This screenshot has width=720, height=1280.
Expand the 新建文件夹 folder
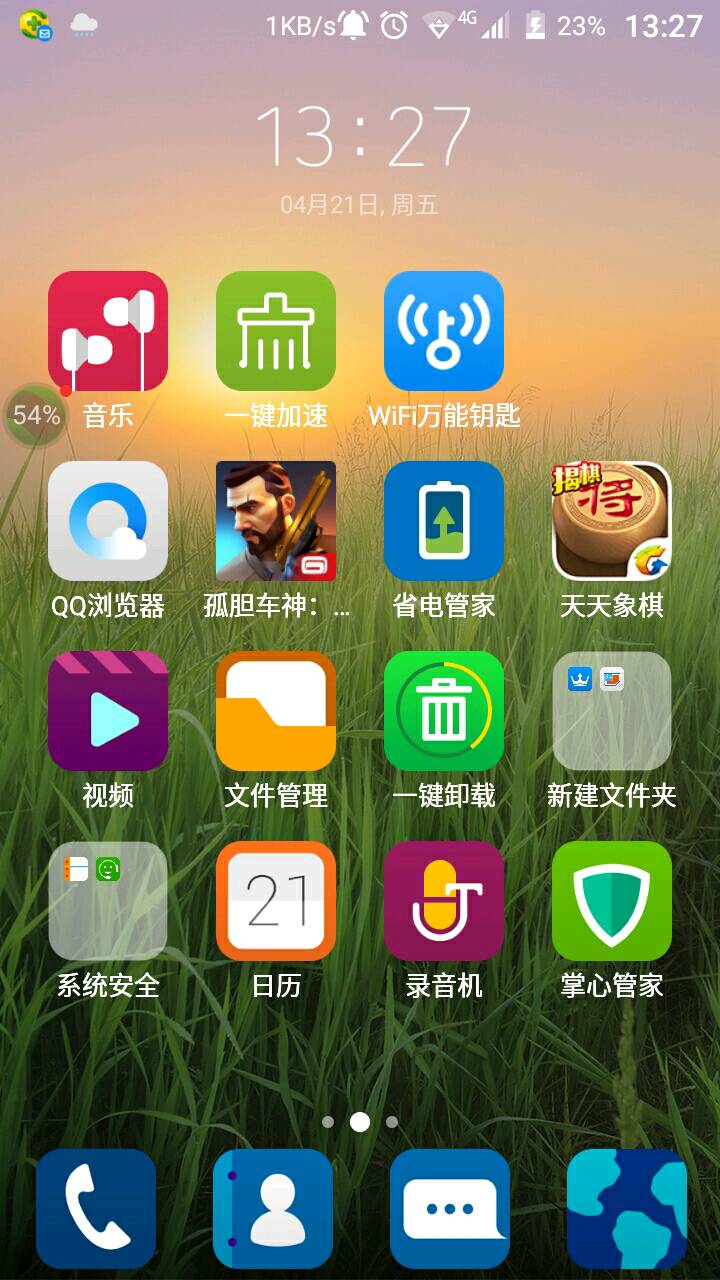point(612,711)
